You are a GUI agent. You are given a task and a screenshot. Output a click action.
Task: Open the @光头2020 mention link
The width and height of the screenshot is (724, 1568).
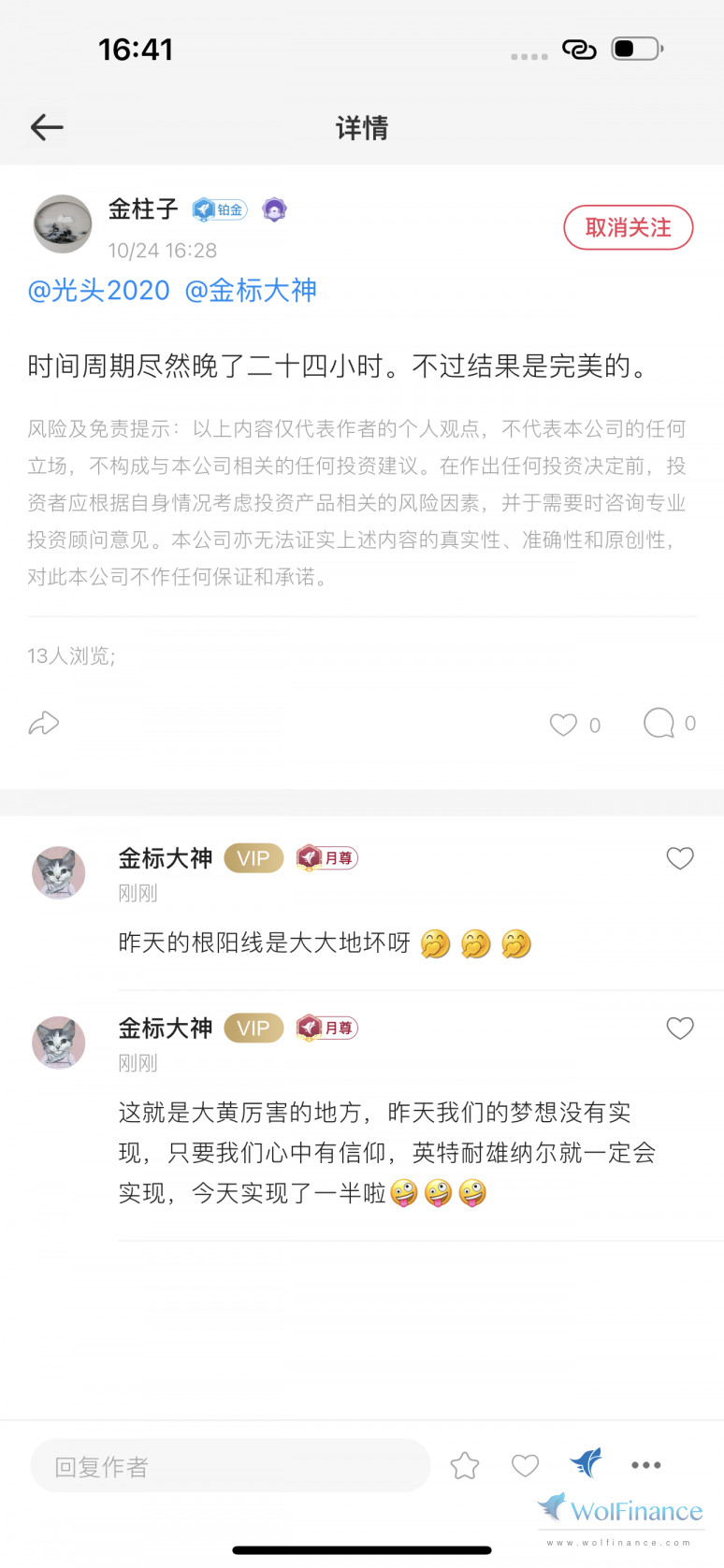click(99, 291)
